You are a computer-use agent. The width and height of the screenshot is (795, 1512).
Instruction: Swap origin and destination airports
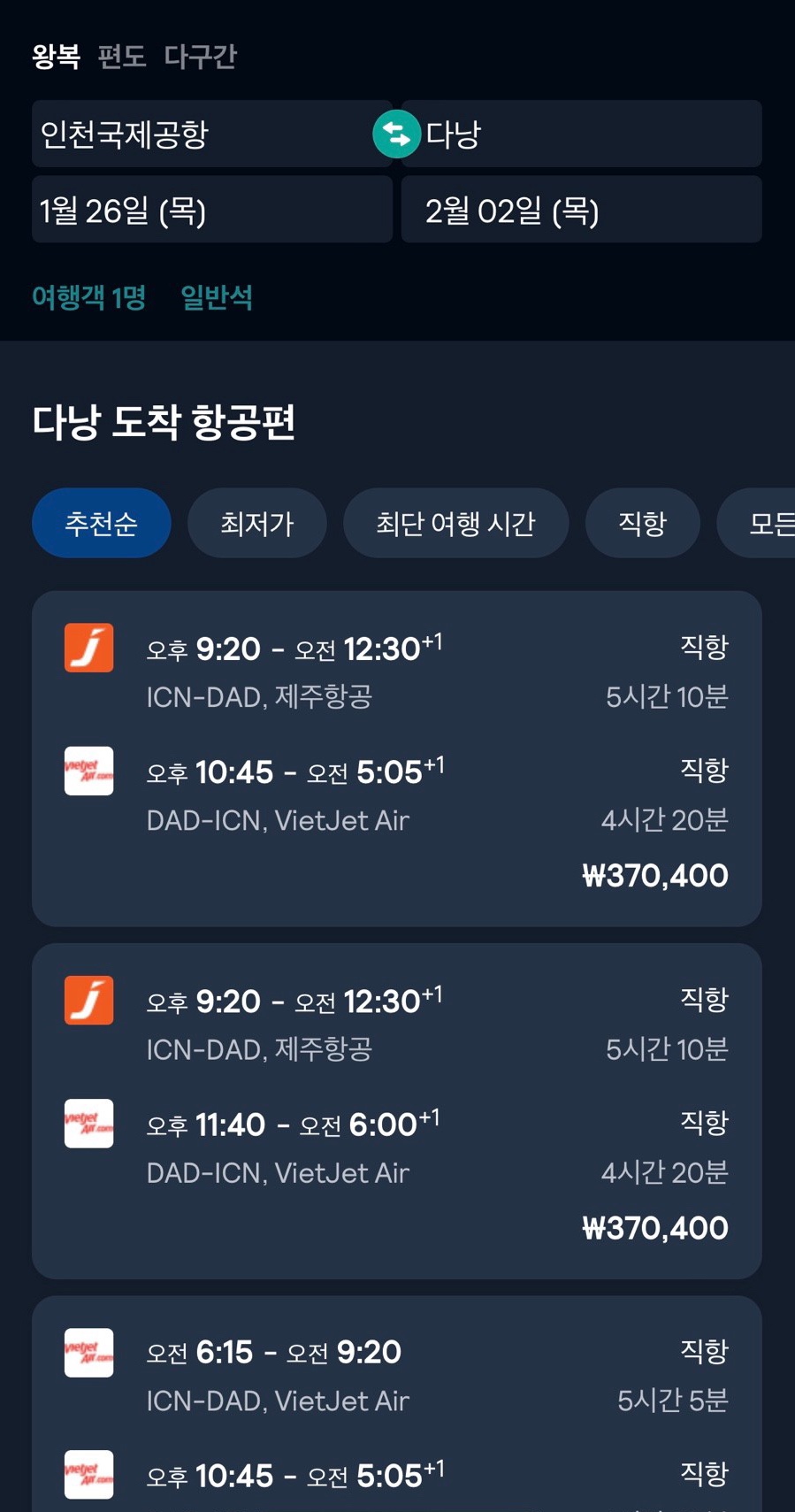[x=396, y=134]
